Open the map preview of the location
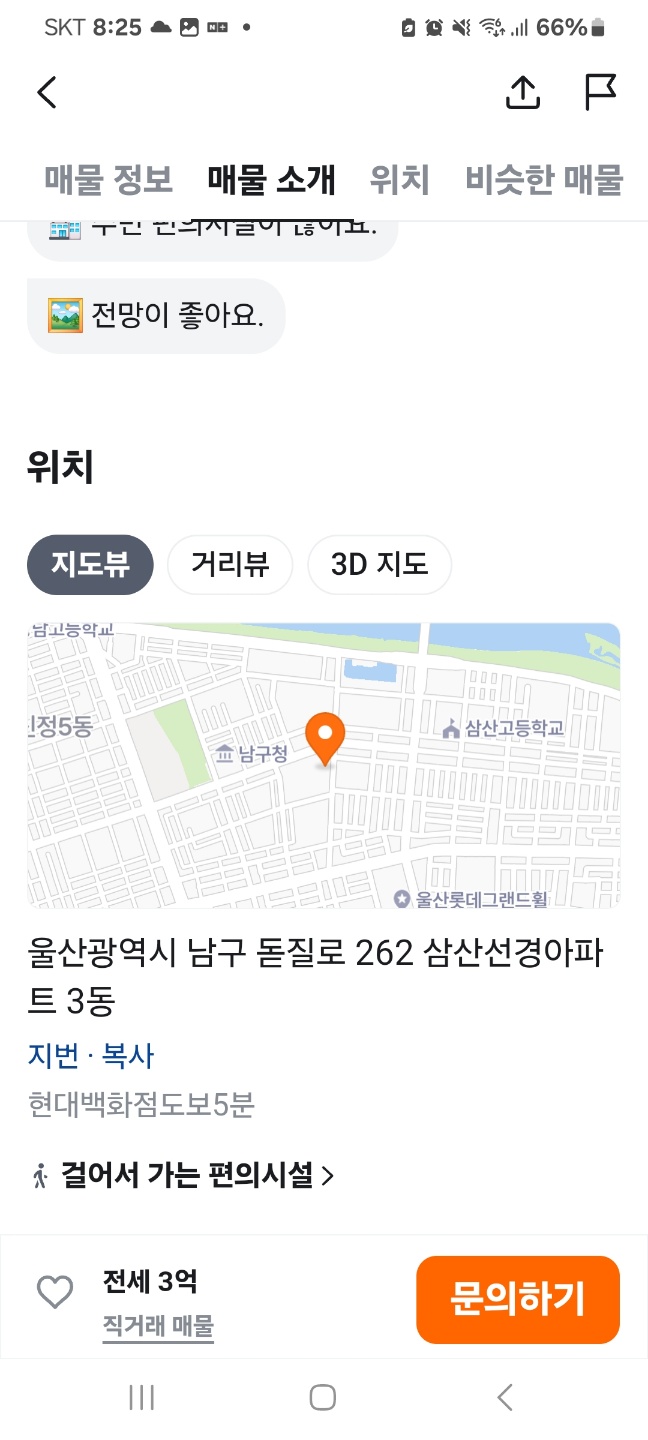This screenshot has height=1440, width=648. [x=323, y=765]
